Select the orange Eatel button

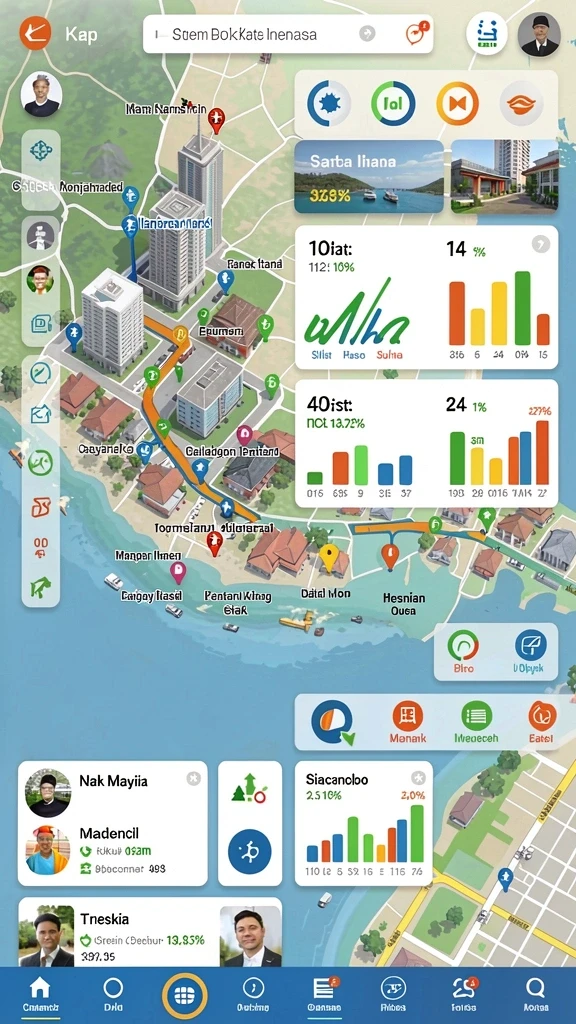pos(541,722)
